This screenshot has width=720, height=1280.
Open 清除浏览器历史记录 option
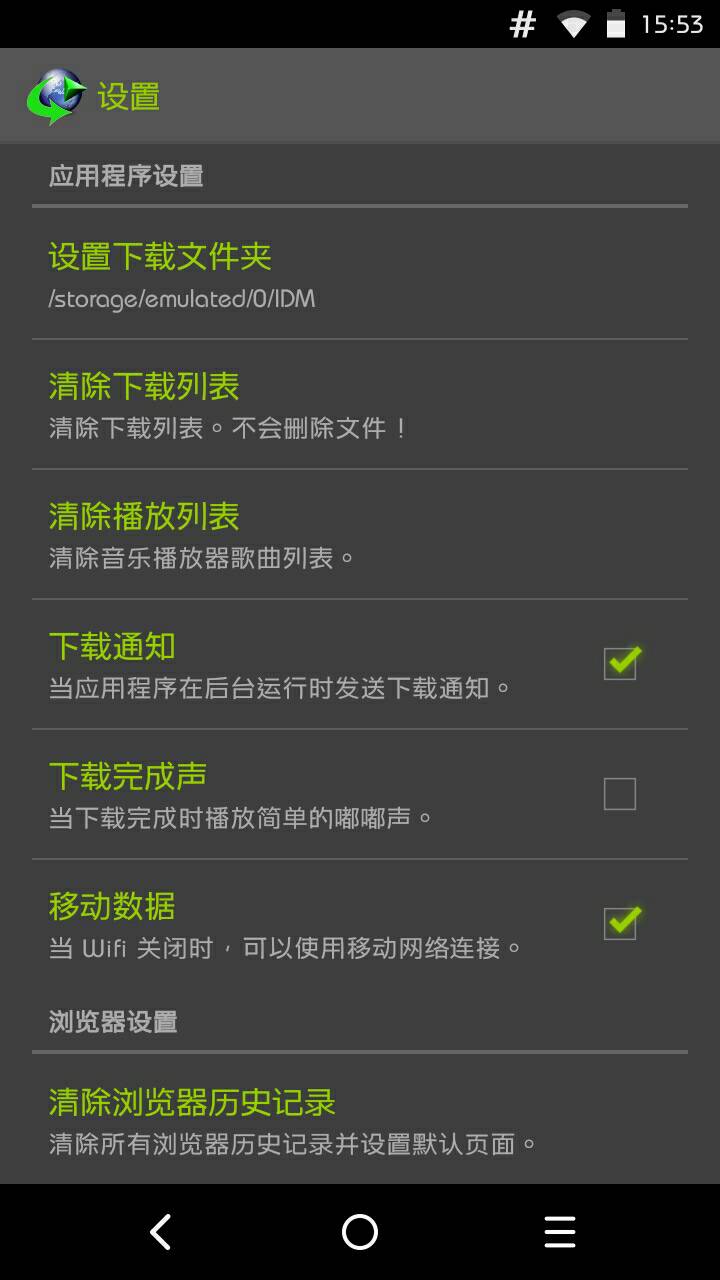tap(360, 1120)
